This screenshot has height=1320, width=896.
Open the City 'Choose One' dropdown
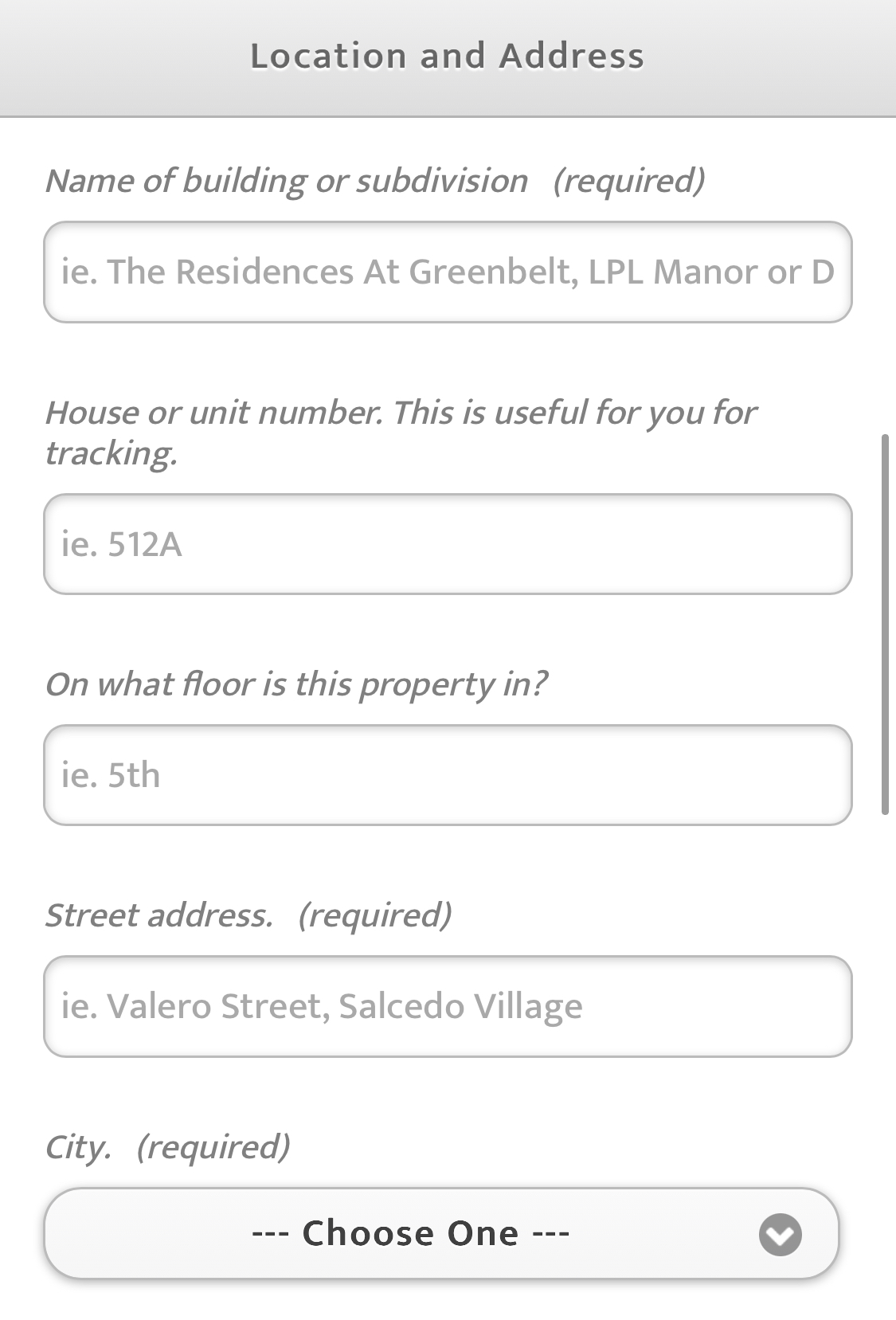[442, 1233]
